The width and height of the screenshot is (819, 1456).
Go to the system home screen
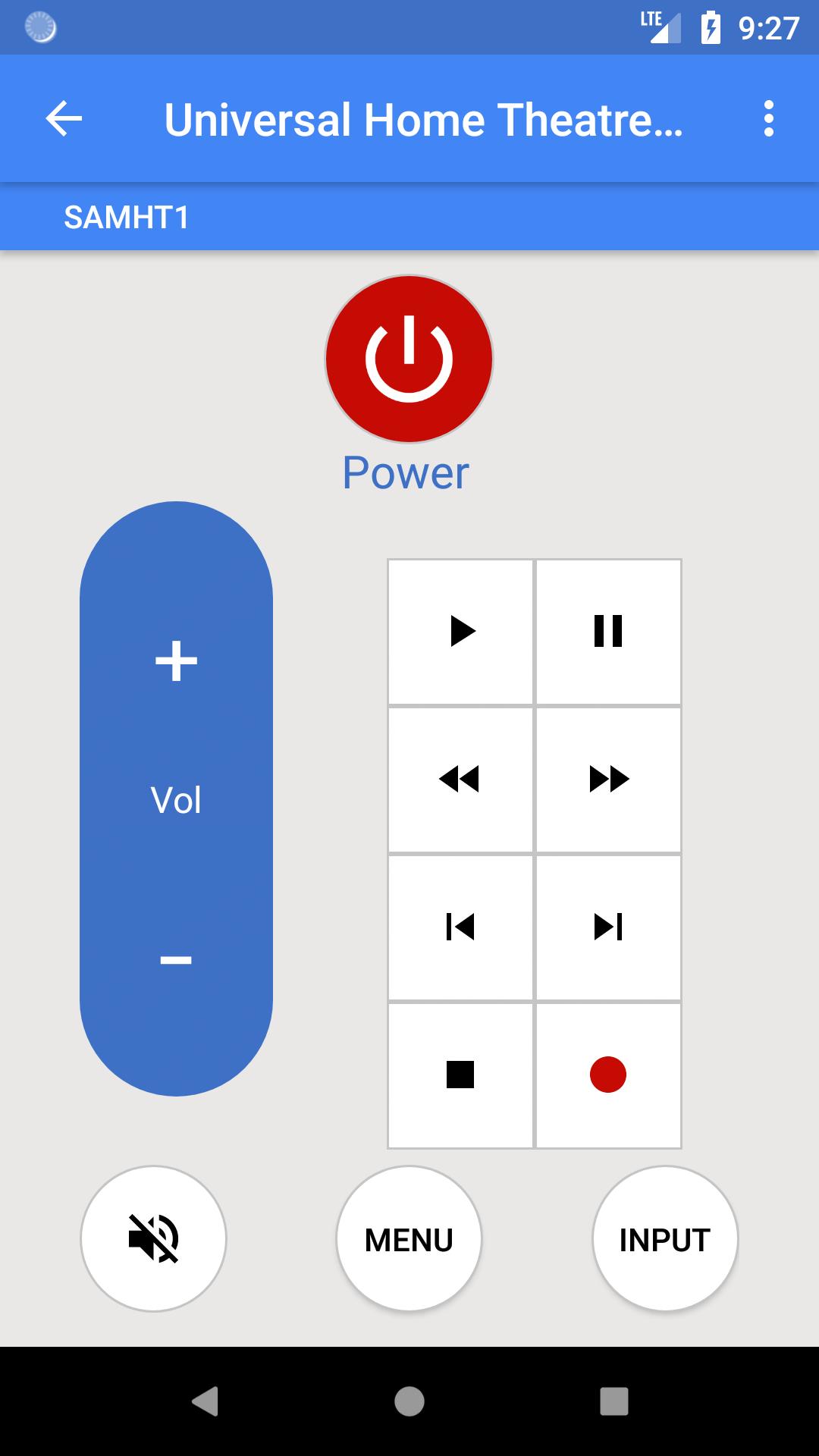coord(409,1401)
